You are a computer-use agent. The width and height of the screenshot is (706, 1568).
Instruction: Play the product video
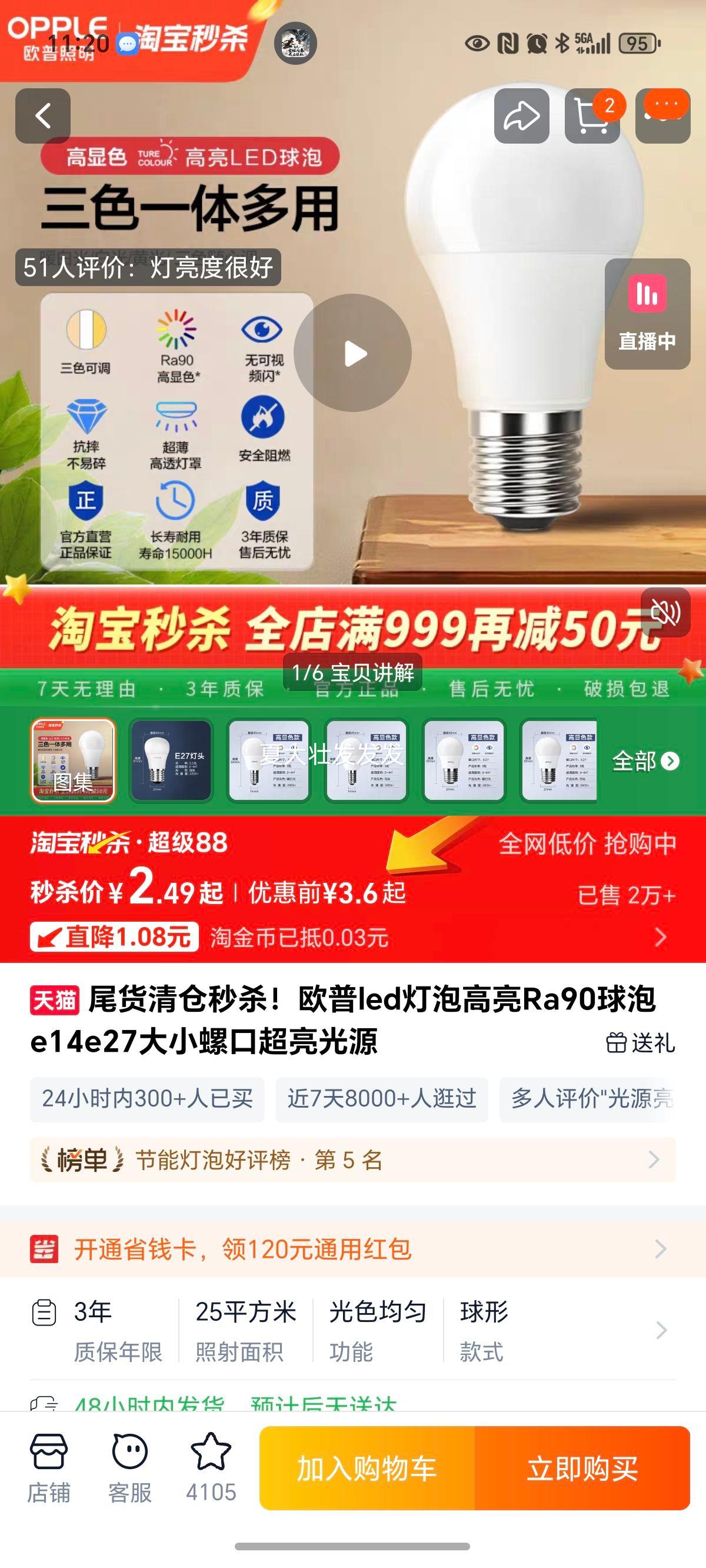[352, 353]
